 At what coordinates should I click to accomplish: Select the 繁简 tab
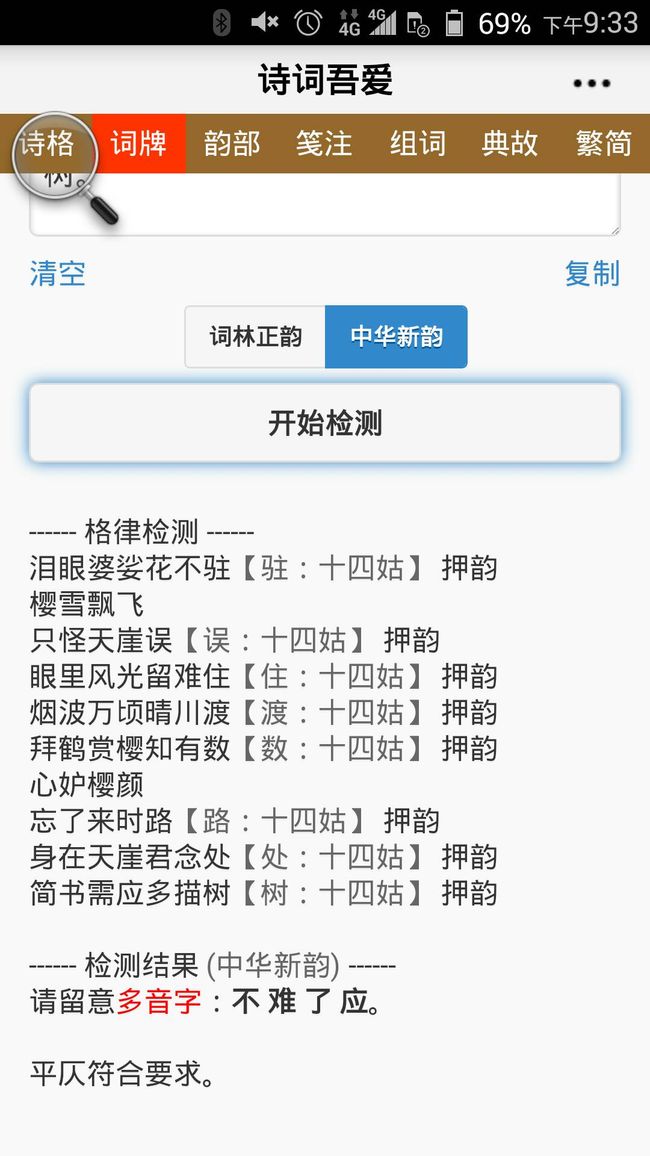(603, 143)
